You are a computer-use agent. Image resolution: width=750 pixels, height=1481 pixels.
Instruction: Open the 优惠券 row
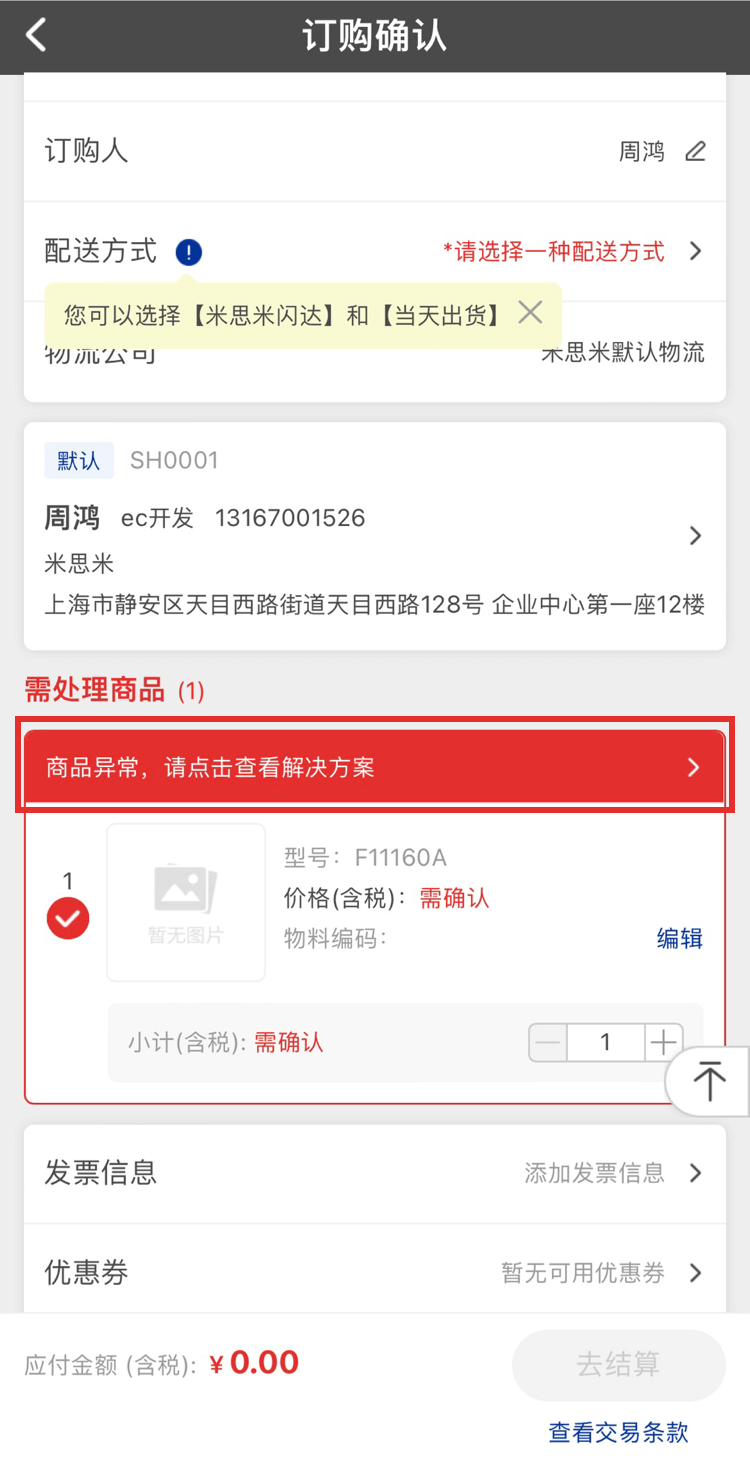[374, 1273]
